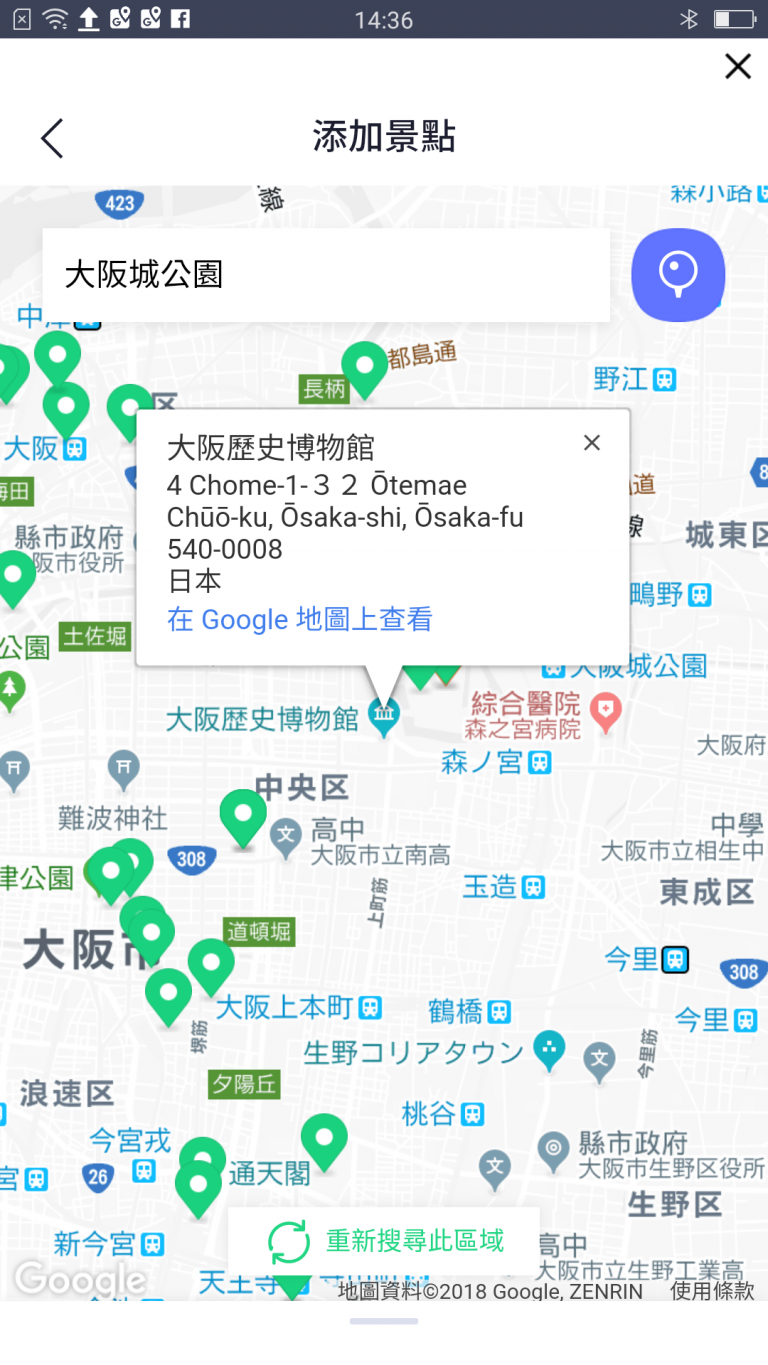Select the green pin near 通天閣
This screenshot has width=768, height=1365.
pos(324,1140)
